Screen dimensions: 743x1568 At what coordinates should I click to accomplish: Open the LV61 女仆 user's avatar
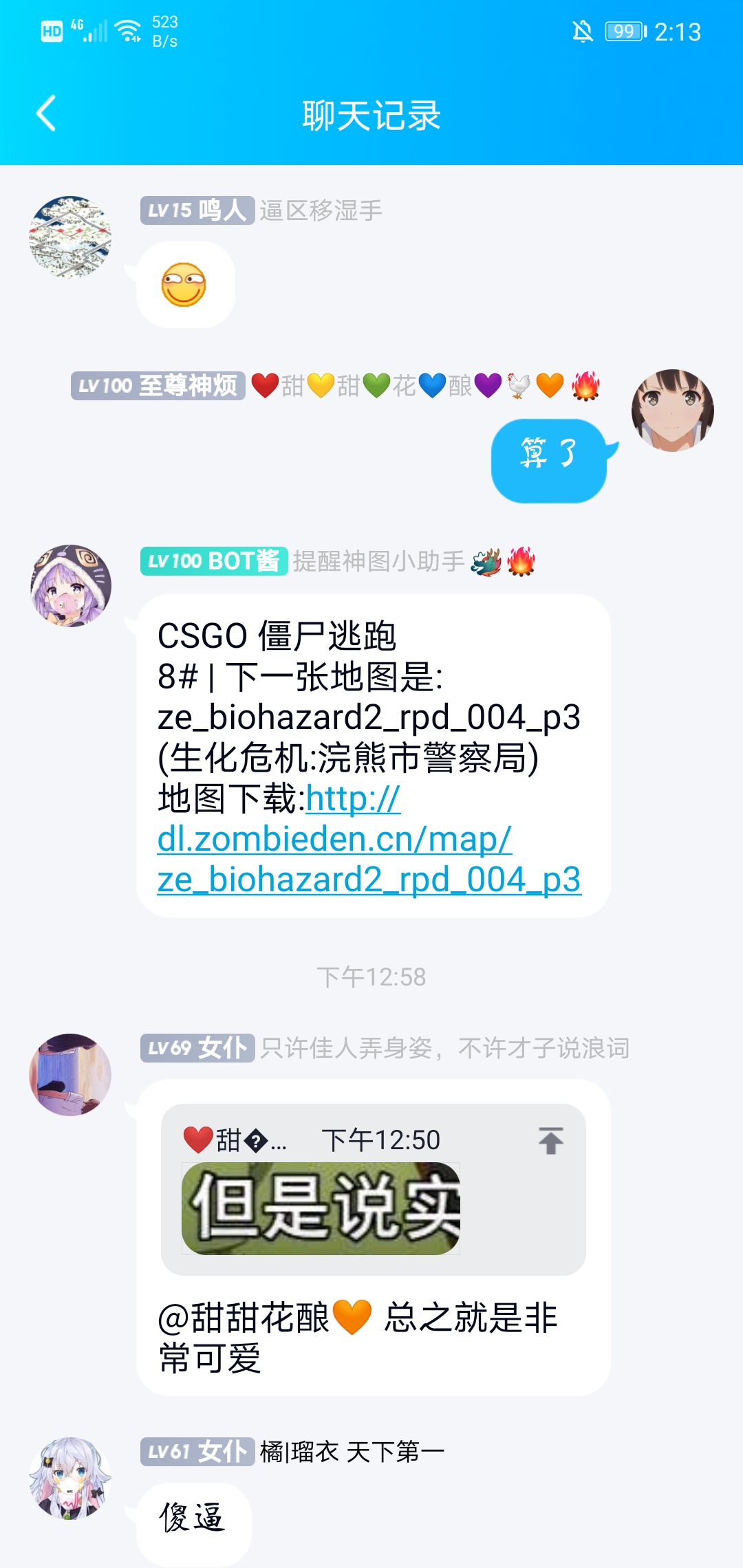[x=70, y=1477]
